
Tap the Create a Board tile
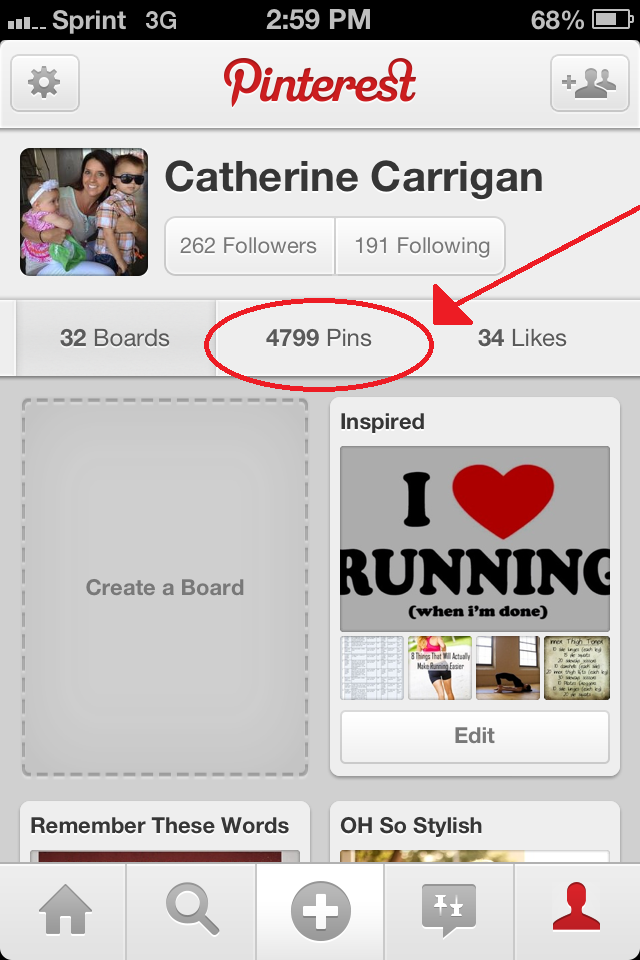tap(165, 587)
